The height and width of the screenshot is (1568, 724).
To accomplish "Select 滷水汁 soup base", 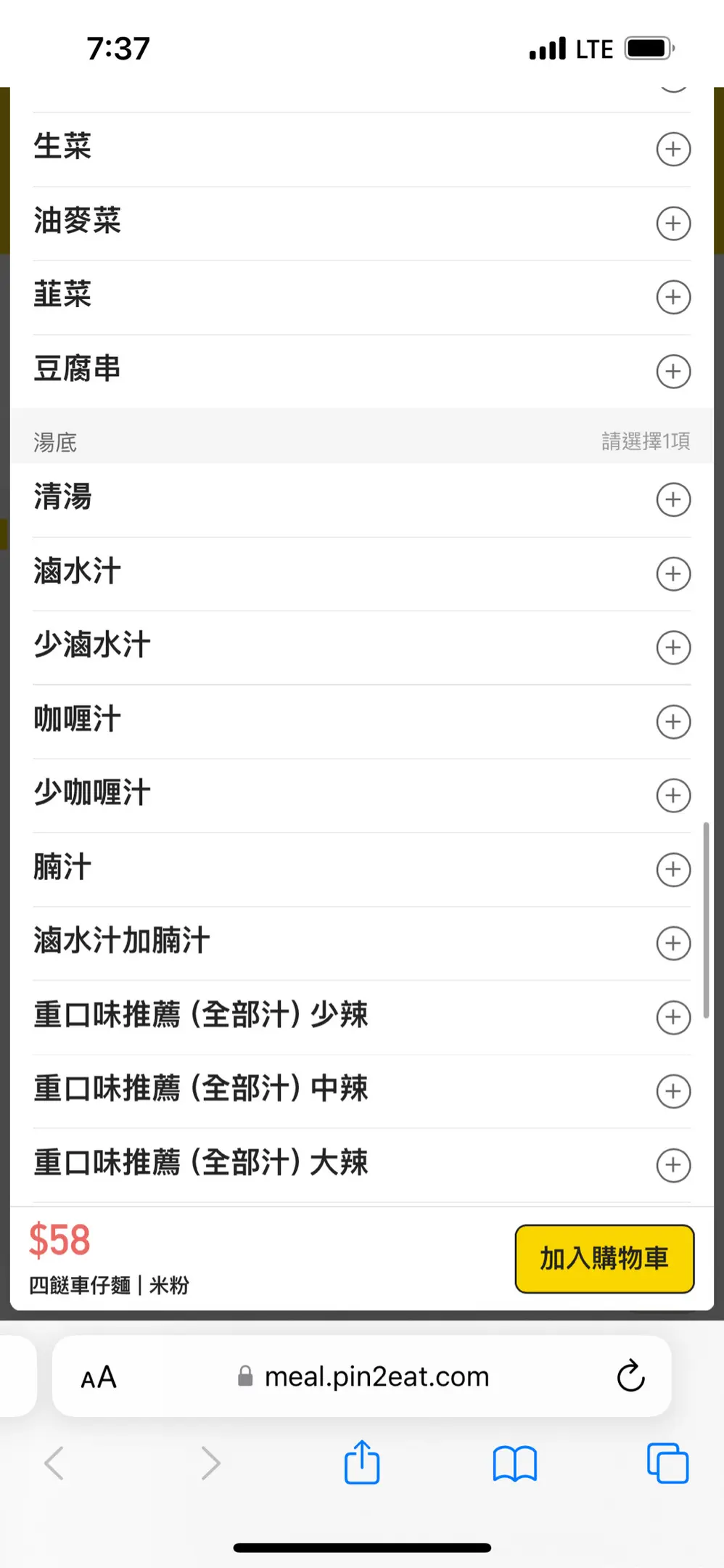I will coord(673,574).
